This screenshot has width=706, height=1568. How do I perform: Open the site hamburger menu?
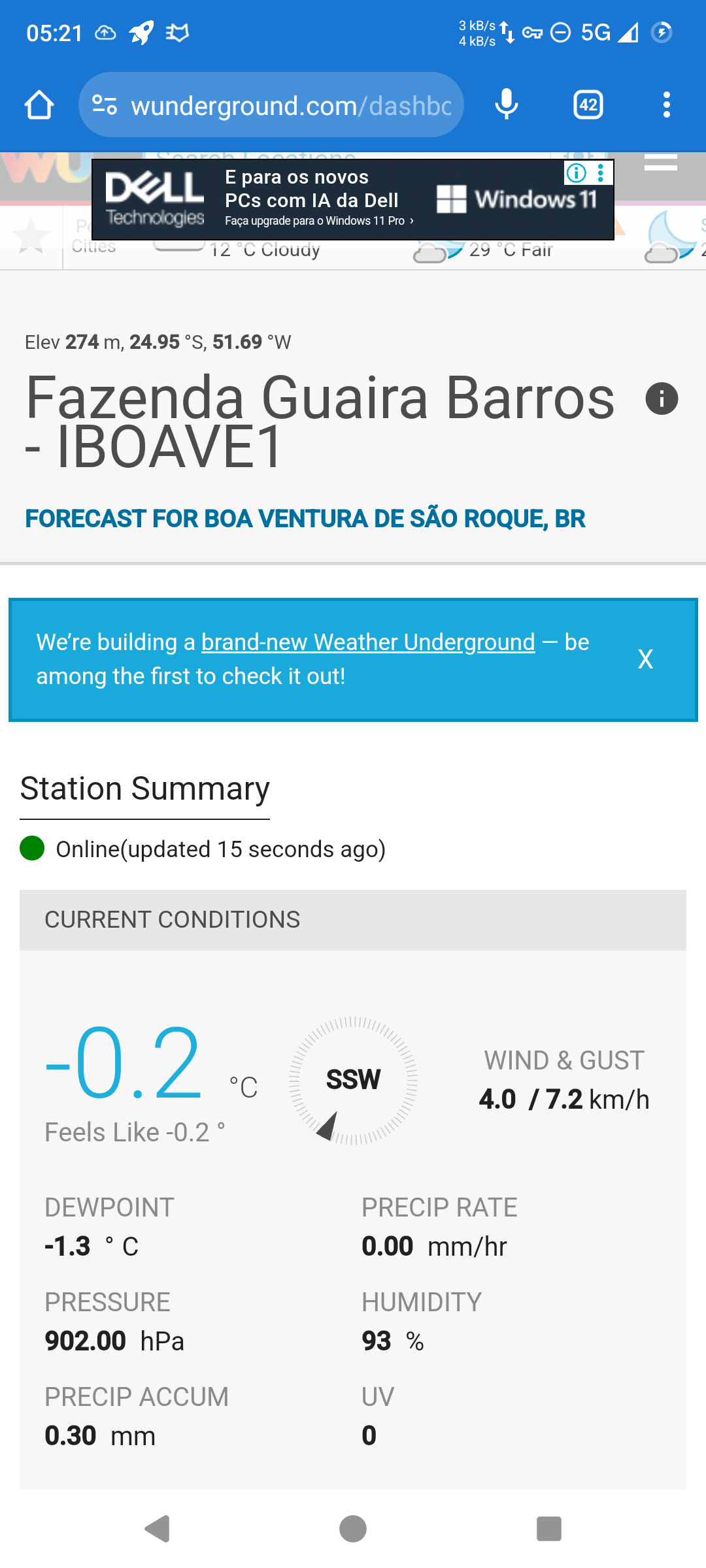tap(660, 162)
